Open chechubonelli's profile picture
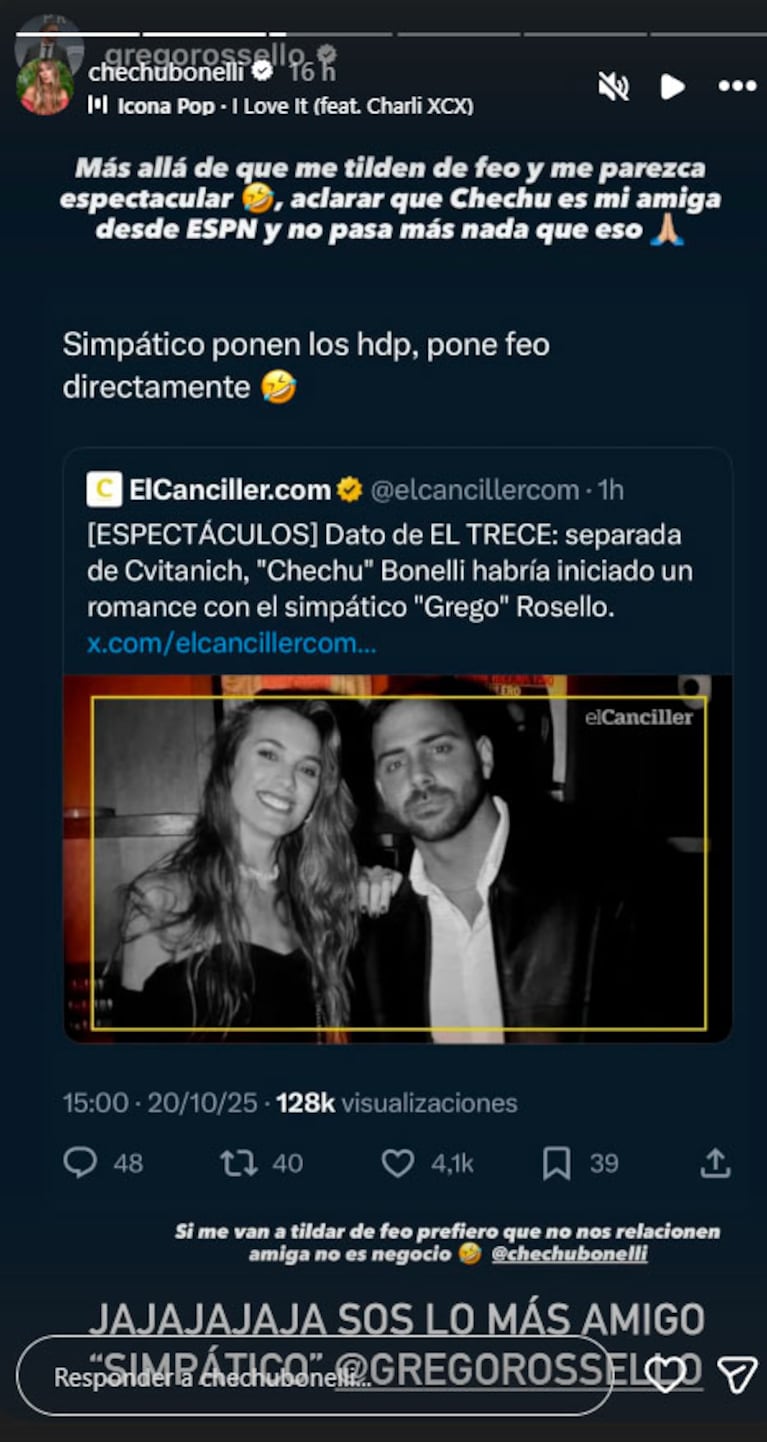767x1442 pixels. (x=45, y=87)
